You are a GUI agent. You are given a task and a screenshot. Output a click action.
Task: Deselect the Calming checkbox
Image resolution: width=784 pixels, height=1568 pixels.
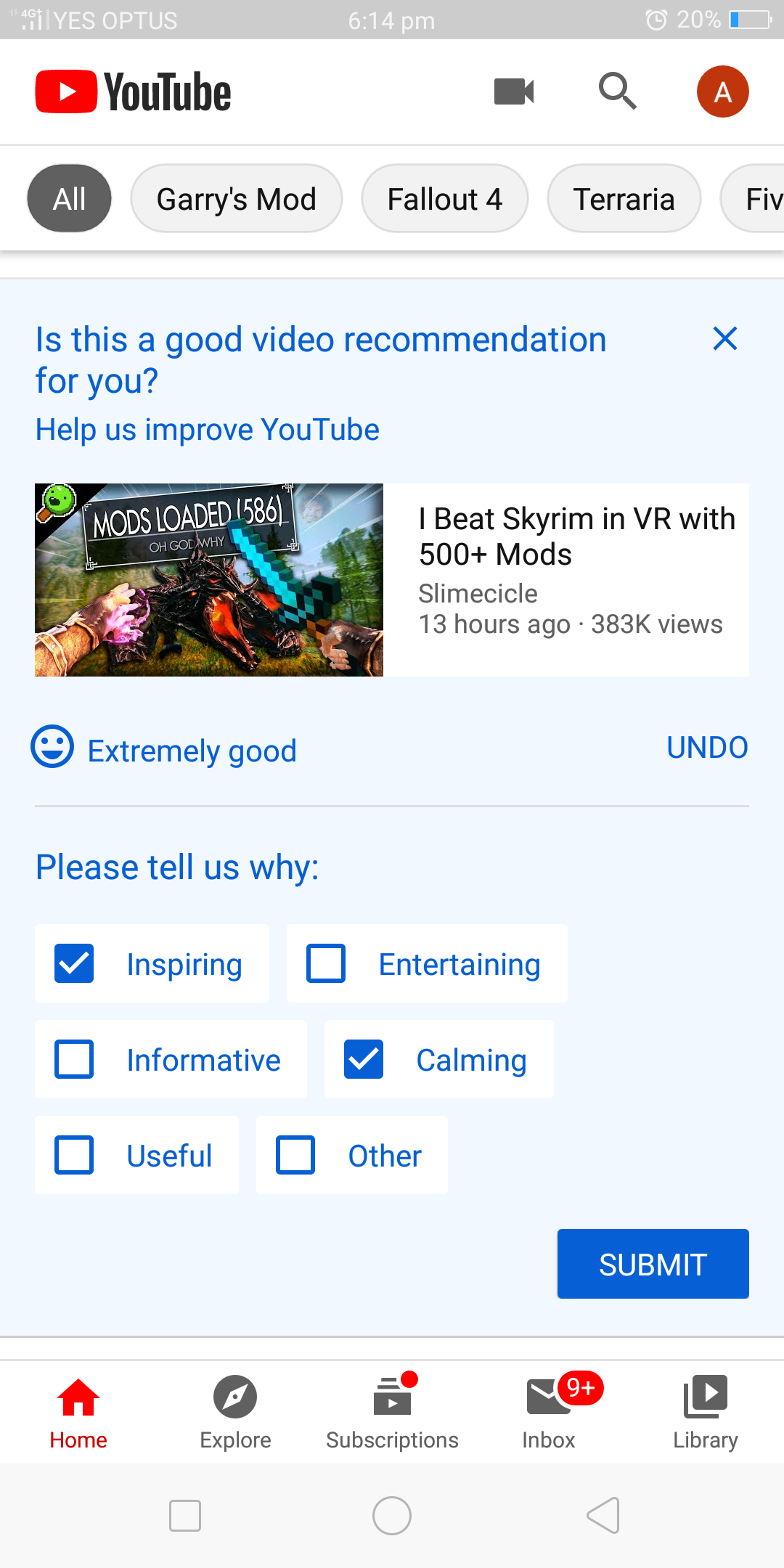(364, 1059)
